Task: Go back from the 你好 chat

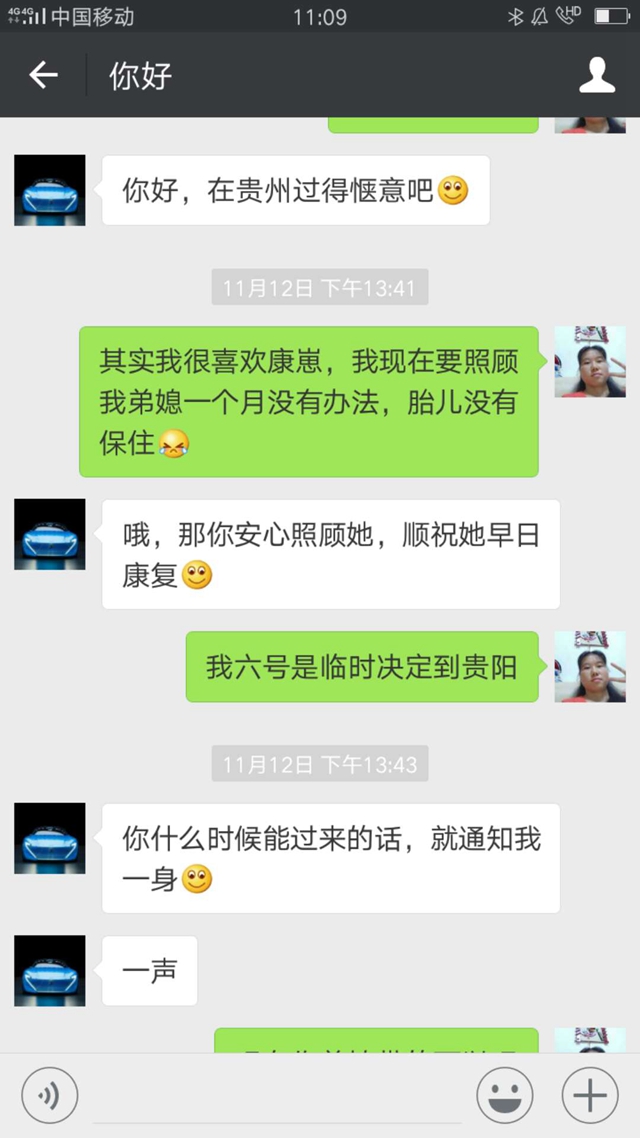Action: (x=43, y=75)
